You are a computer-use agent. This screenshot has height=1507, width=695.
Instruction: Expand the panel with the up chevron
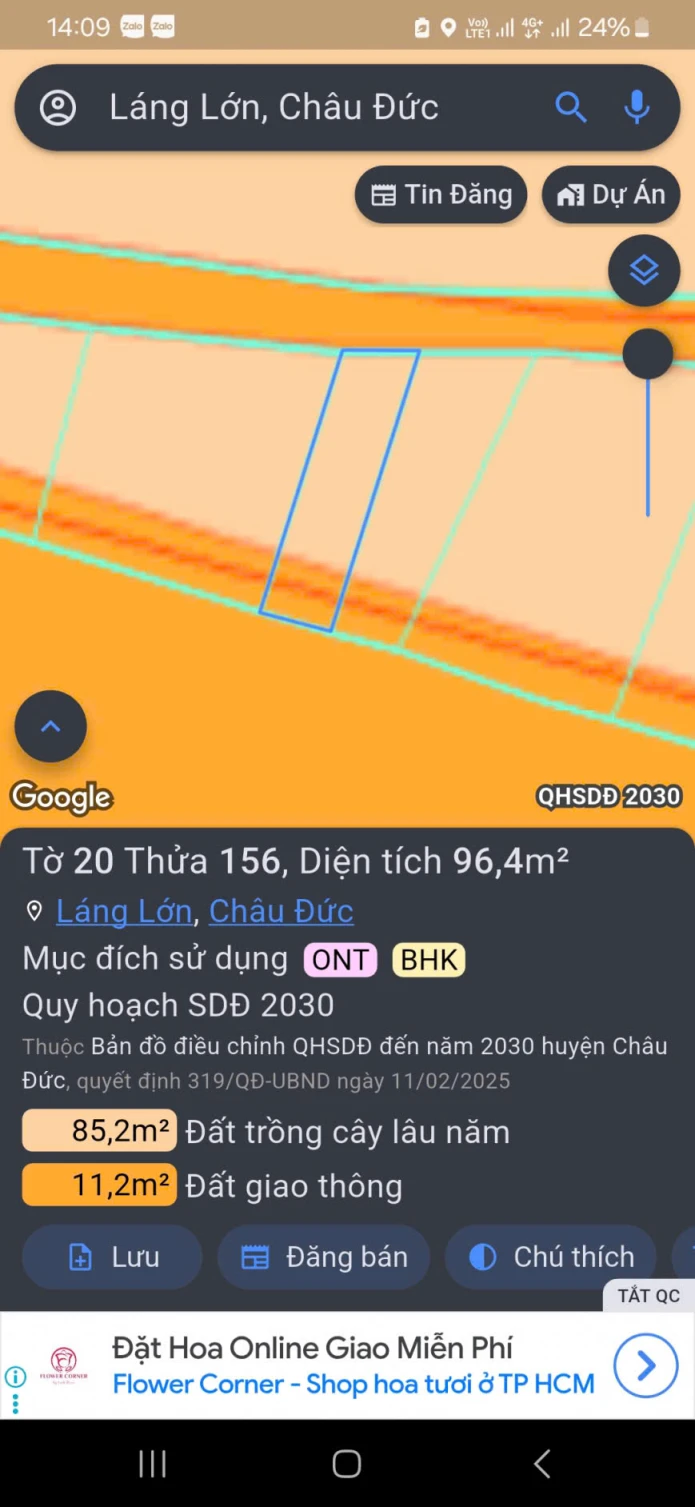click(51, 727)
